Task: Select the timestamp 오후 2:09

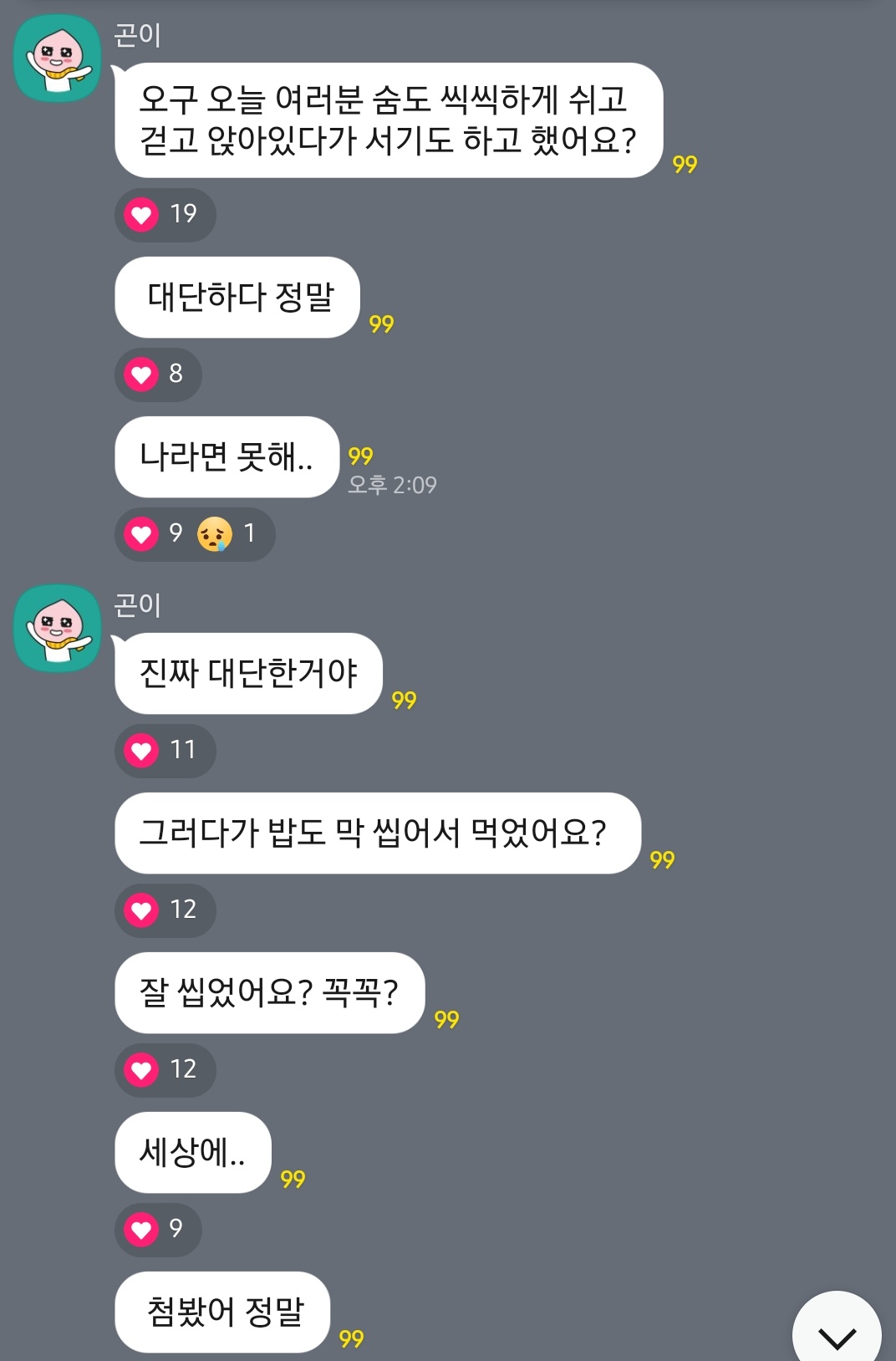Action: click(x=393, y=484)
